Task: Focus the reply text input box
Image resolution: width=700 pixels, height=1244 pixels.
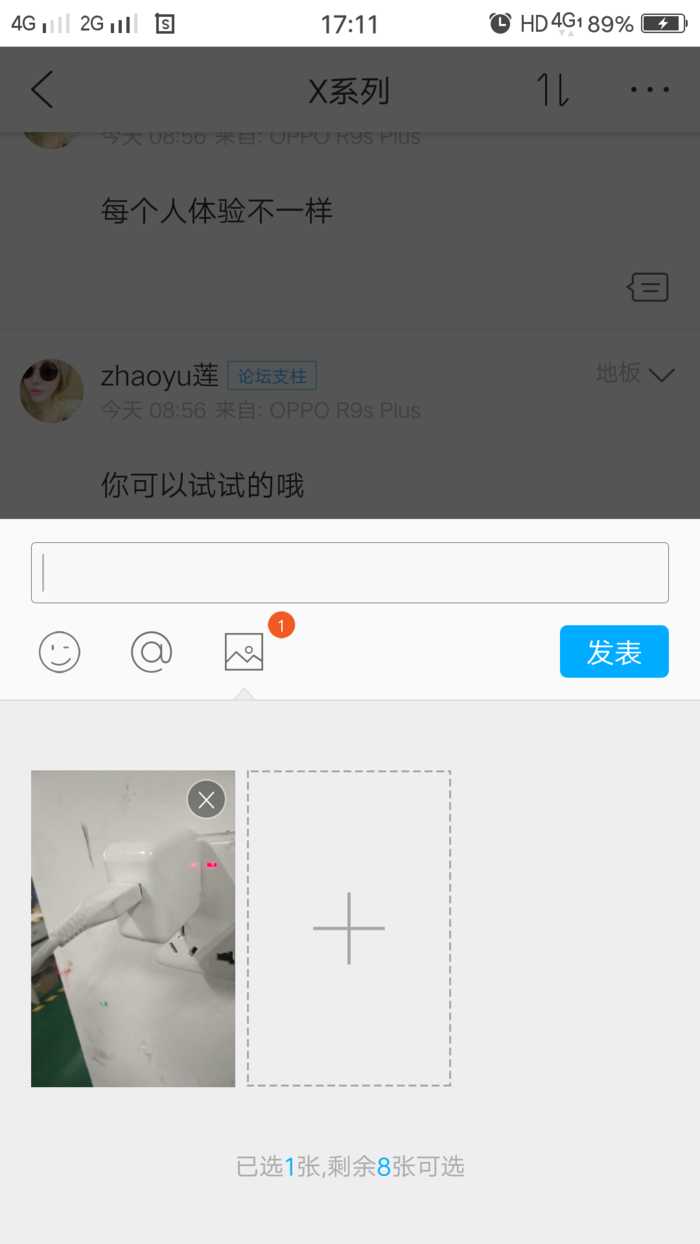Action: (349, 572)
